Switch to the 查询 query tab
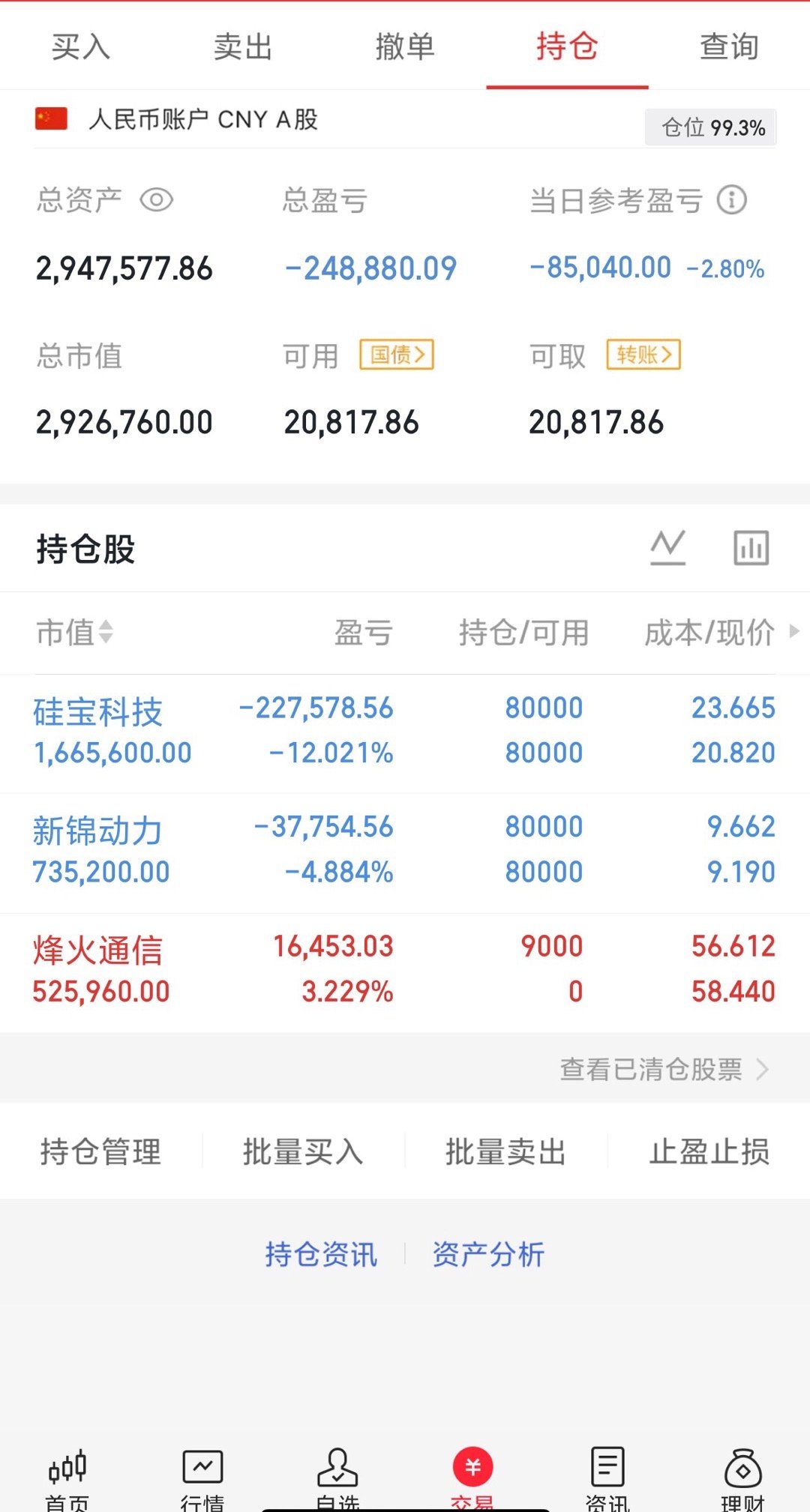The width and height of the screenshot is (810, 1512). [x=728, y=46]
